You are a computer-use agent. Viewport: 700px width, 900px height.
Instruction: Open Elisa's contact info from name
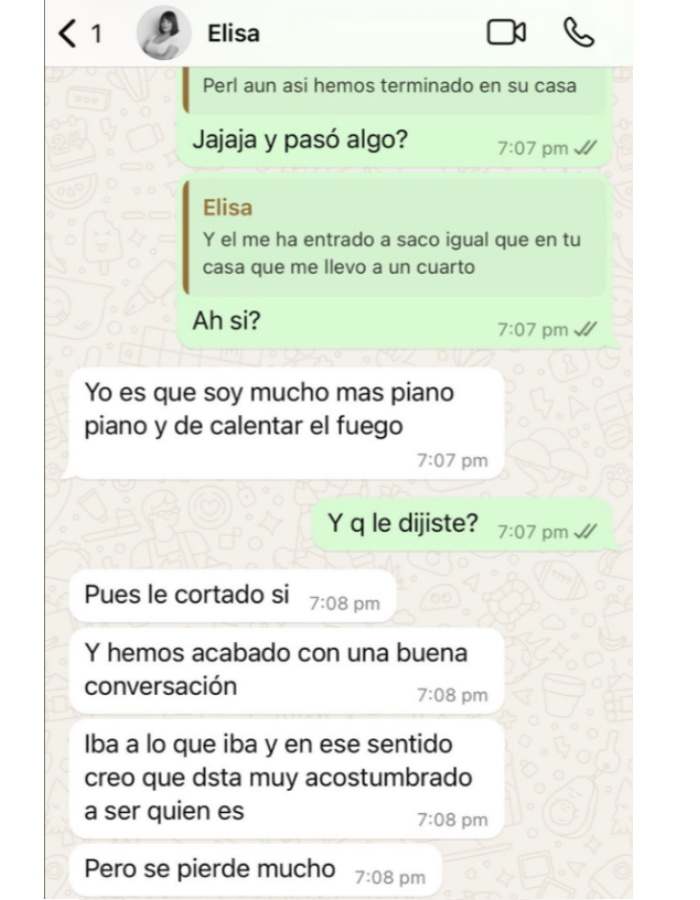[x=233, y=34]
